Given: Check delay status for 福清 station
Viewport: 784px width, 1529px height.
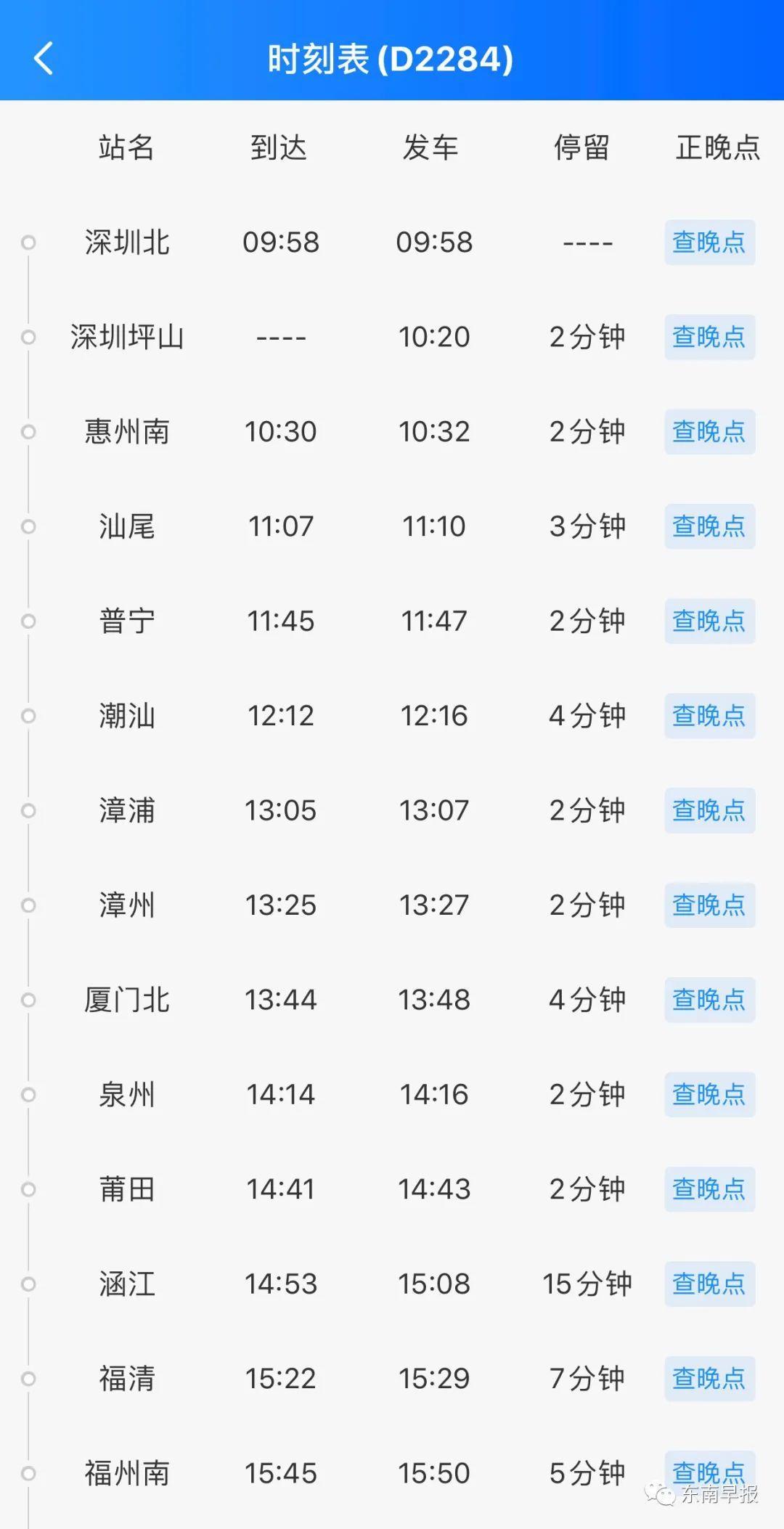Looking at the screenshot, I should [709, 1379].
